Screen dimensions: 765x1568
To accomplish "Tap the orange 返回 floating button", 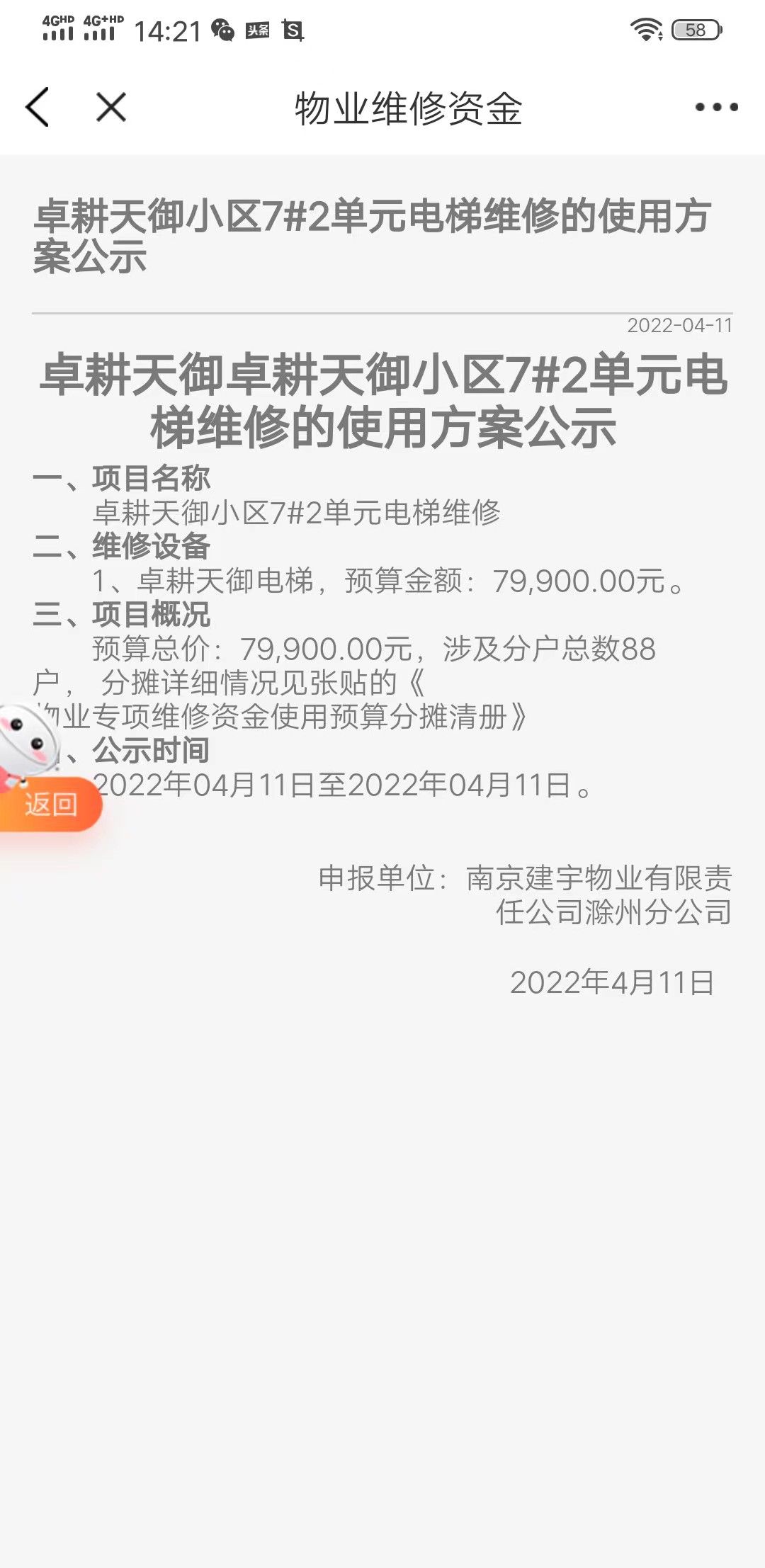I will [x=50, y=805].
